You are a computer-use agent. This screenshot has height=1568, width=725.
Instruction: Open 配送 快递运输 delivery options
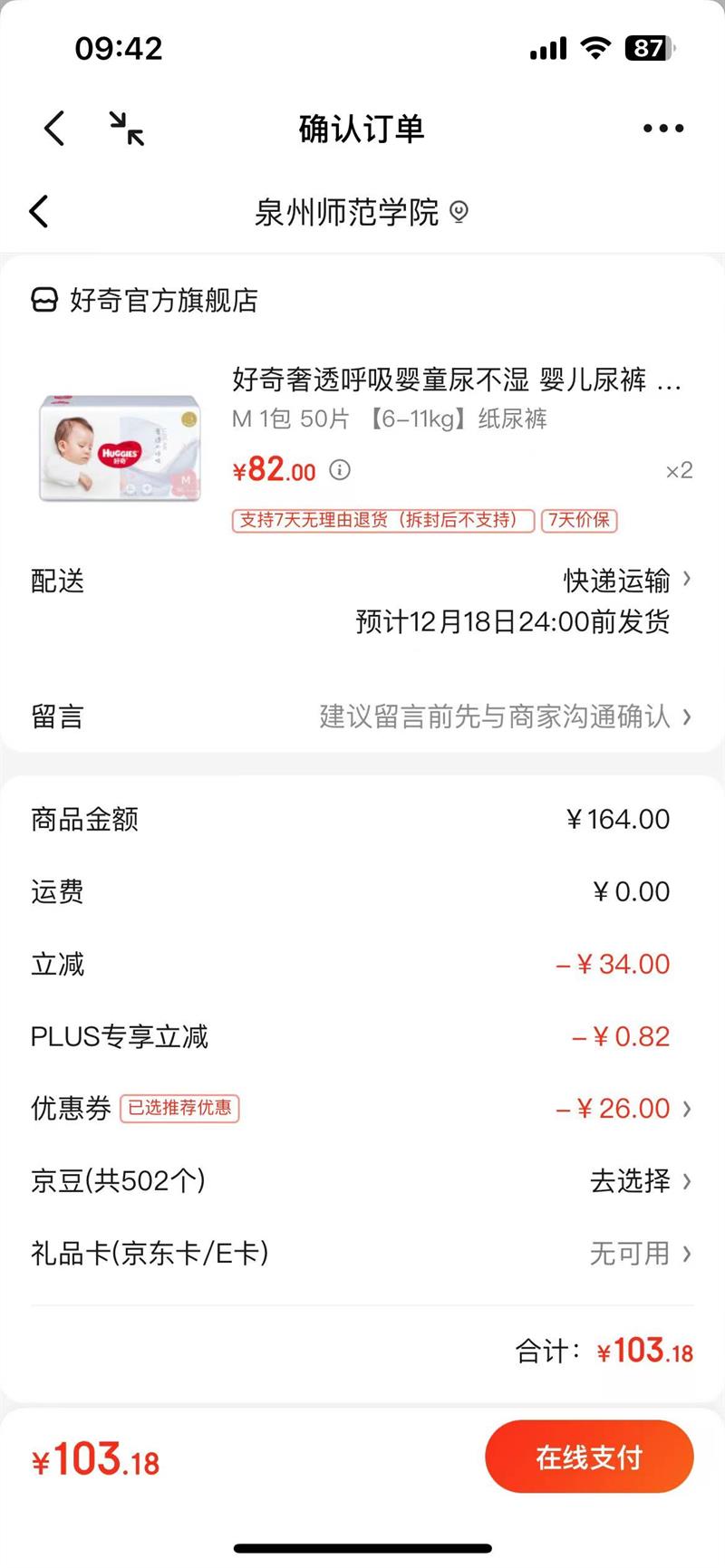(627, 581)
